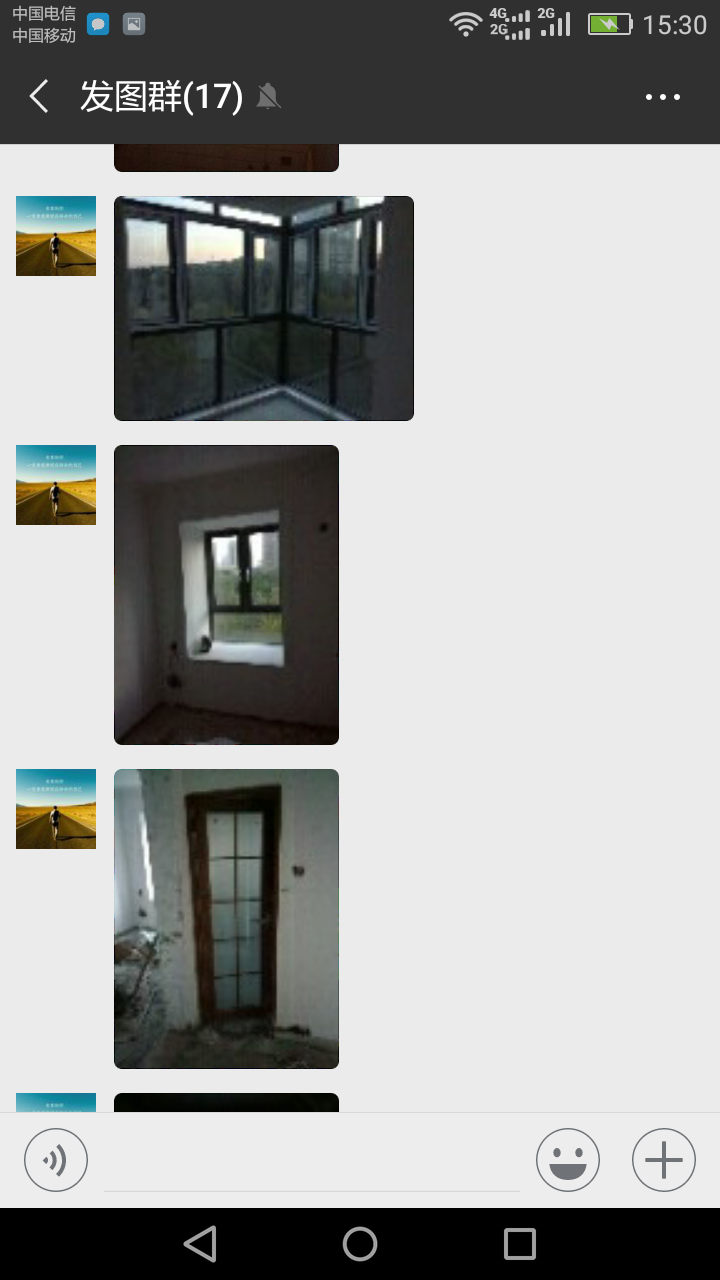Open the plus attachment menu
The width and height of the screenshot is (720, 1280).
click(664, 1160)
